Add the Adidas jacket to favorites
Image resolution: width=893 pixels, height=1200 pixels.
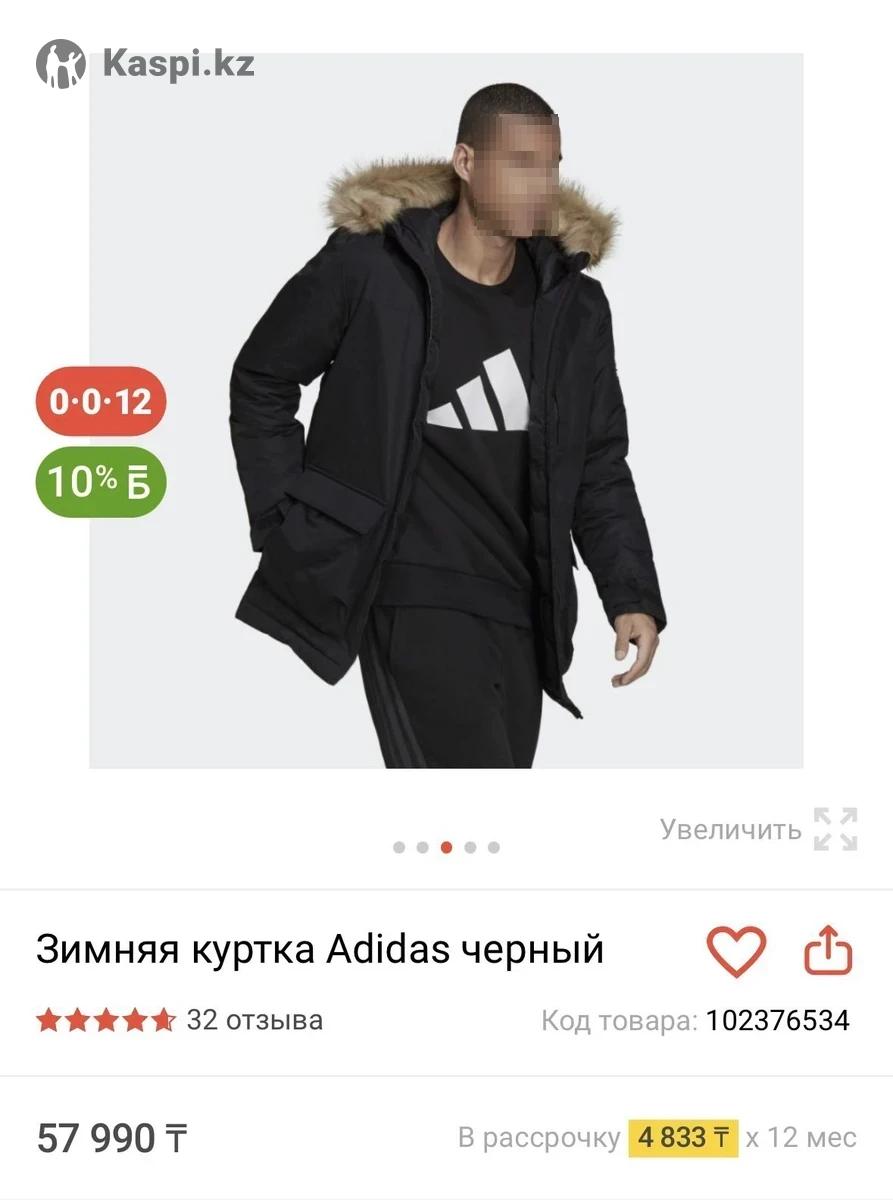pos(736,951)
